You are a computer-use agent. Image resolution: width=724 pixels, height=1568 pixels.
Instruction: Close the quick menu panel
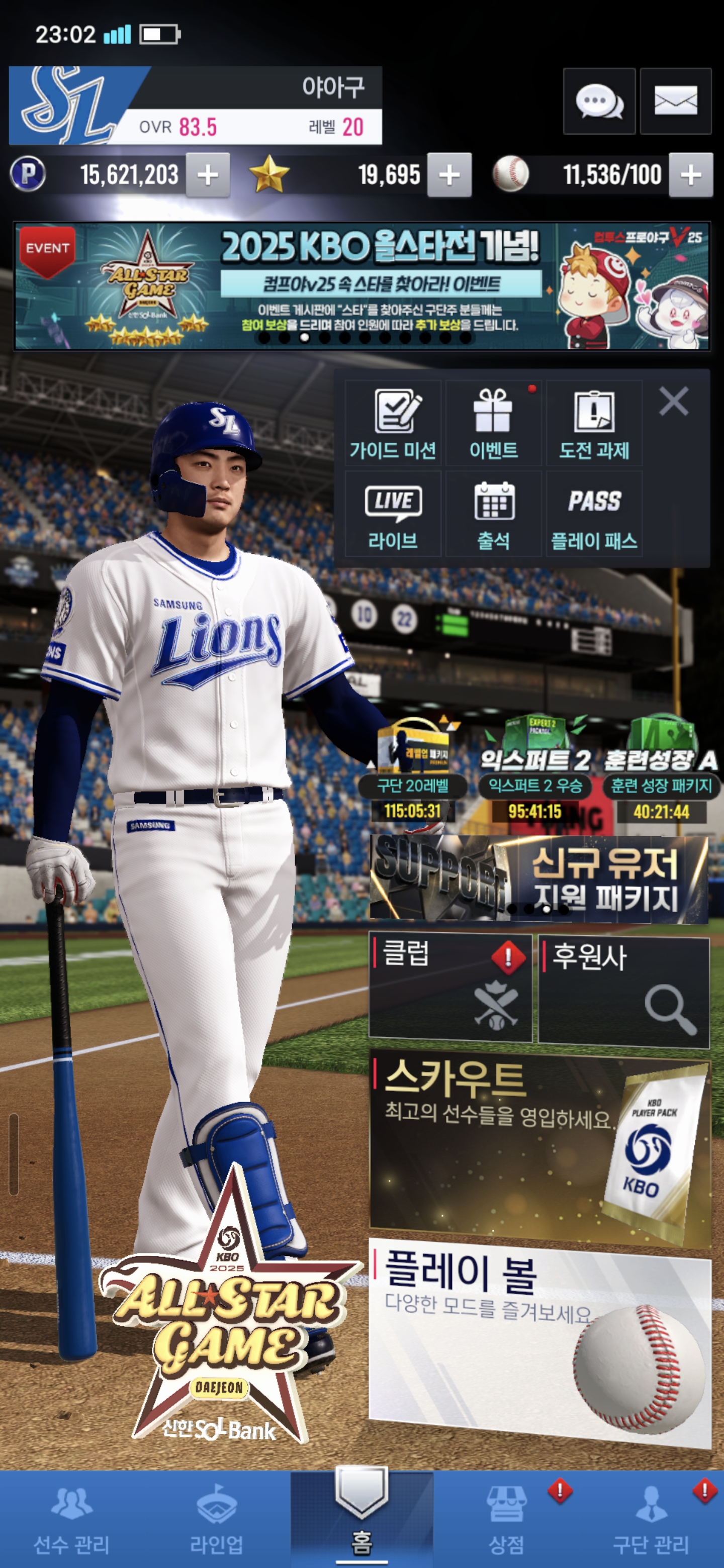click(673, 402)
